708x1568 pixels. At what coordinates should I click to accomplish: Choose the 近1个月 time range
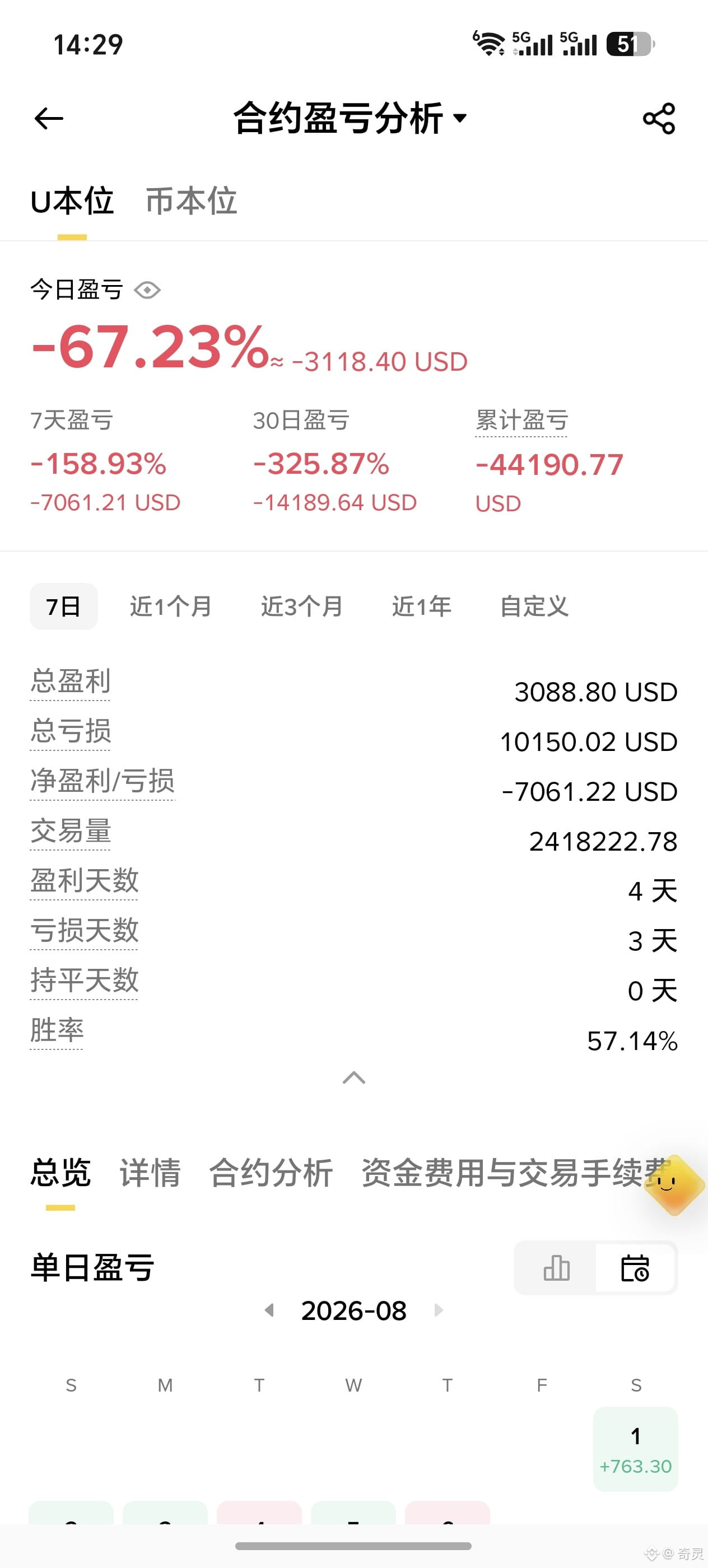(x=171, y=606)
